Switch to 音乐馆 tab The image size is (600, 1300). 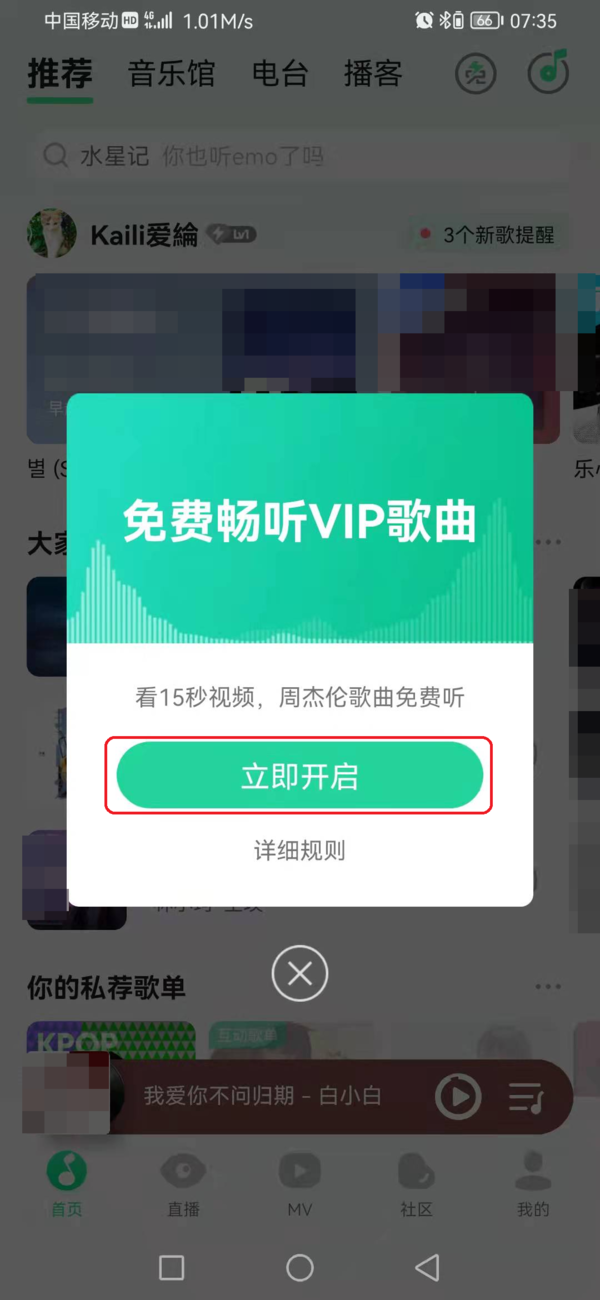[x=172, y=74]
